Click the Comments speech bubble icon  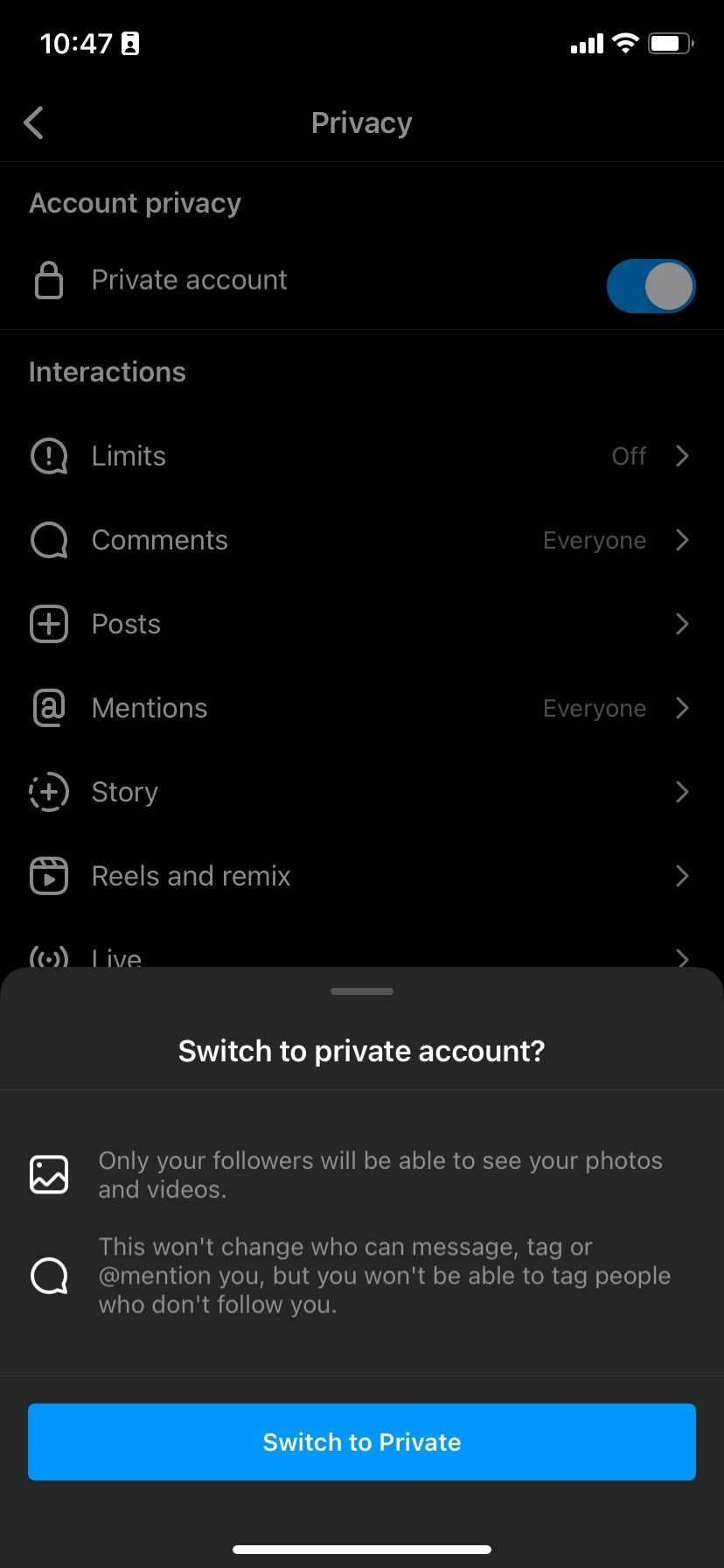click(48, 540)
